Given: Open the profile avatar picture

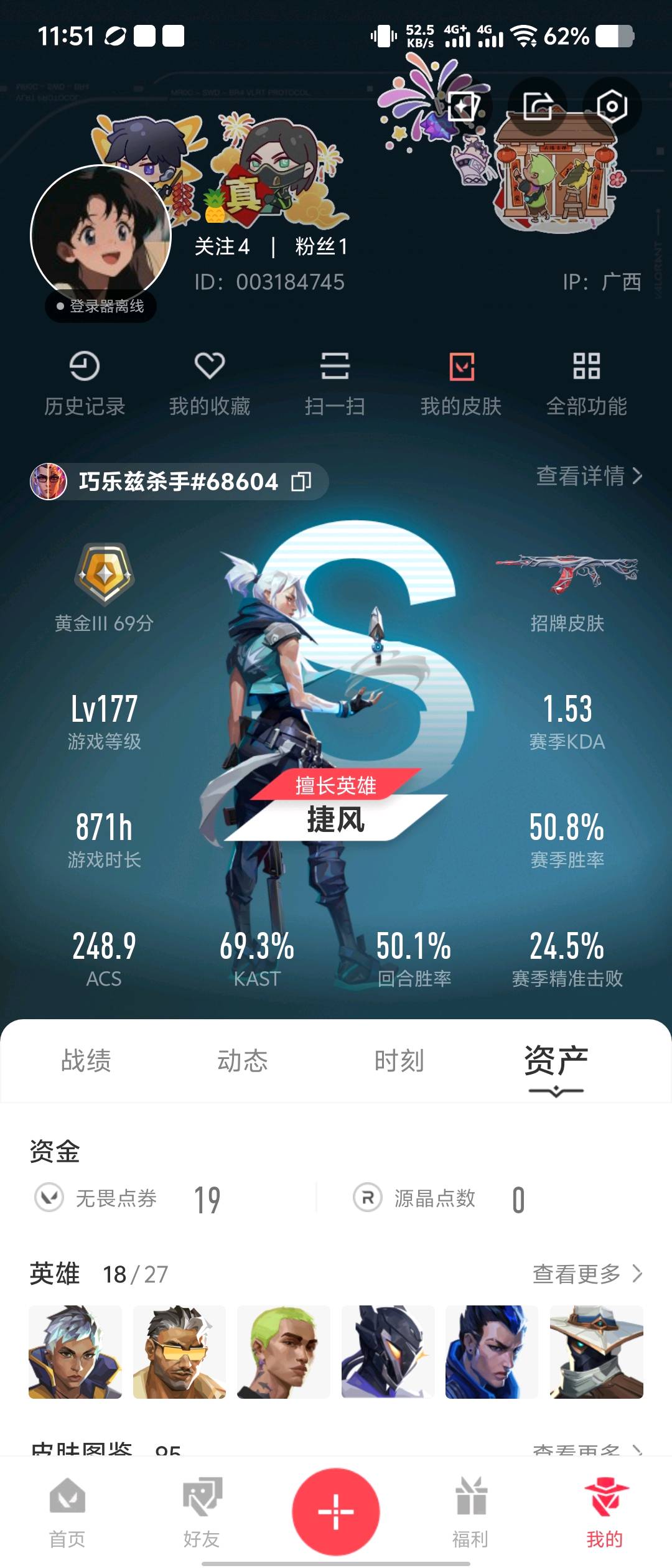Looking at the screenshot, I should [101, 235].
